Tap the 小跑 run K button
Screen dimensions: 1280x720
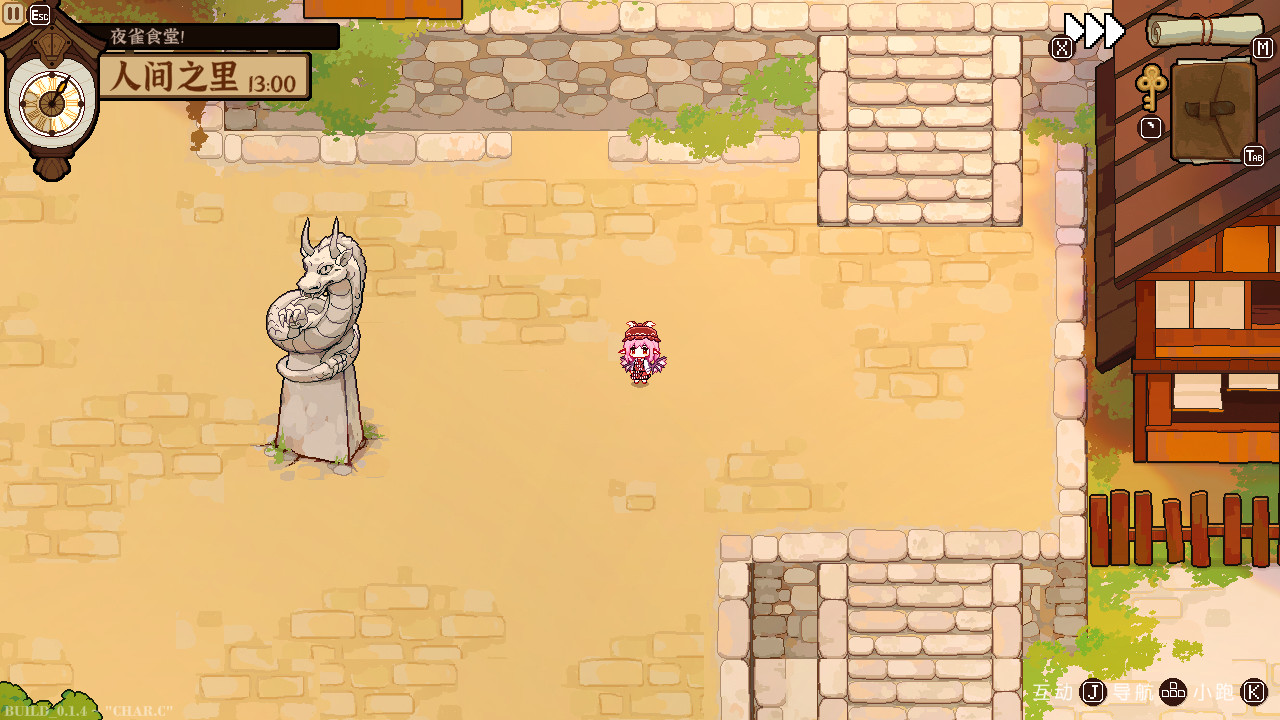[1253, 692]
